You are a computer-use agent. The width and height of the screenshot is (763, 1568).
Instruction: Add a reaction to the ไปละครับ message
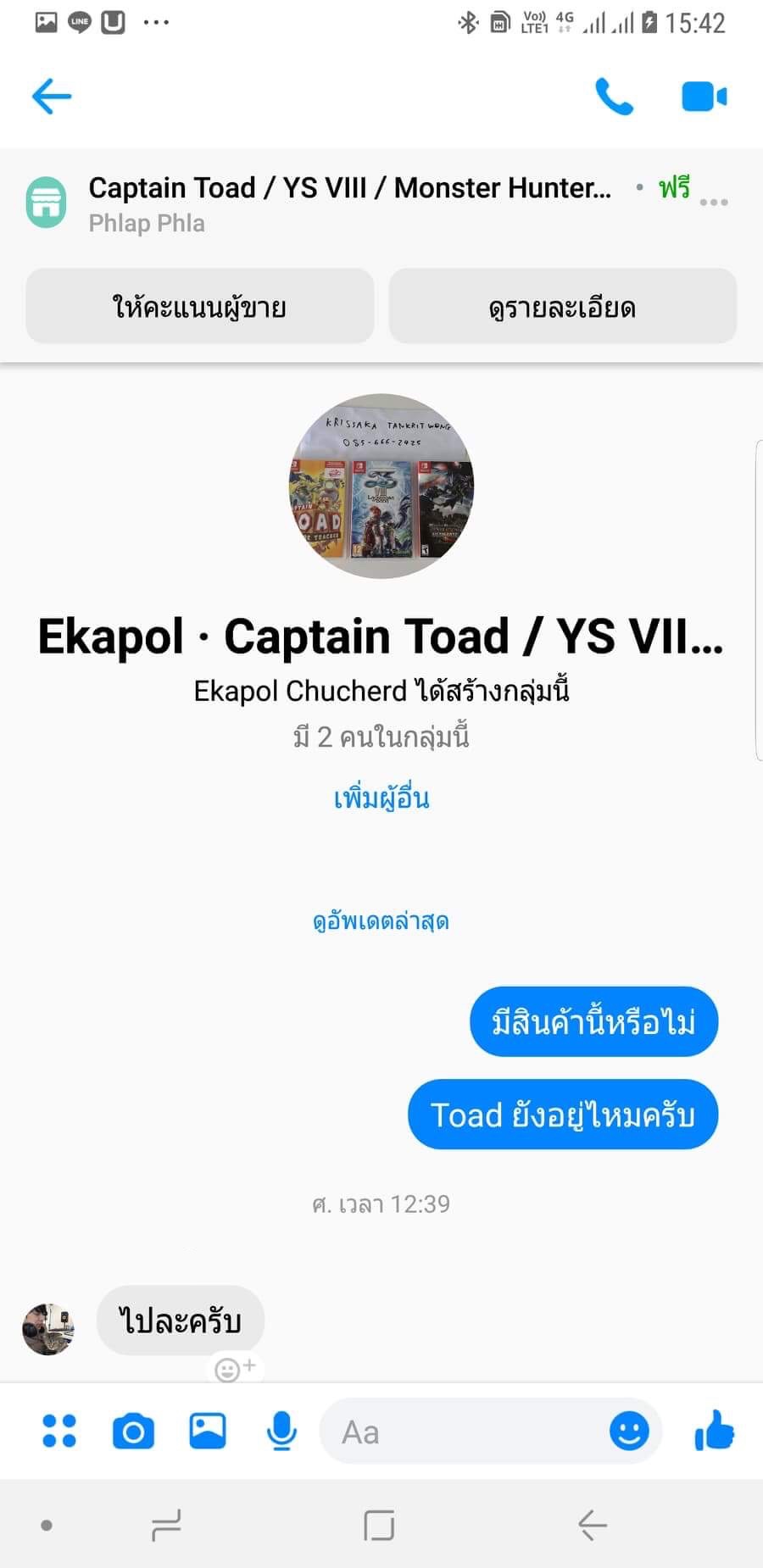pos(235,1369)
